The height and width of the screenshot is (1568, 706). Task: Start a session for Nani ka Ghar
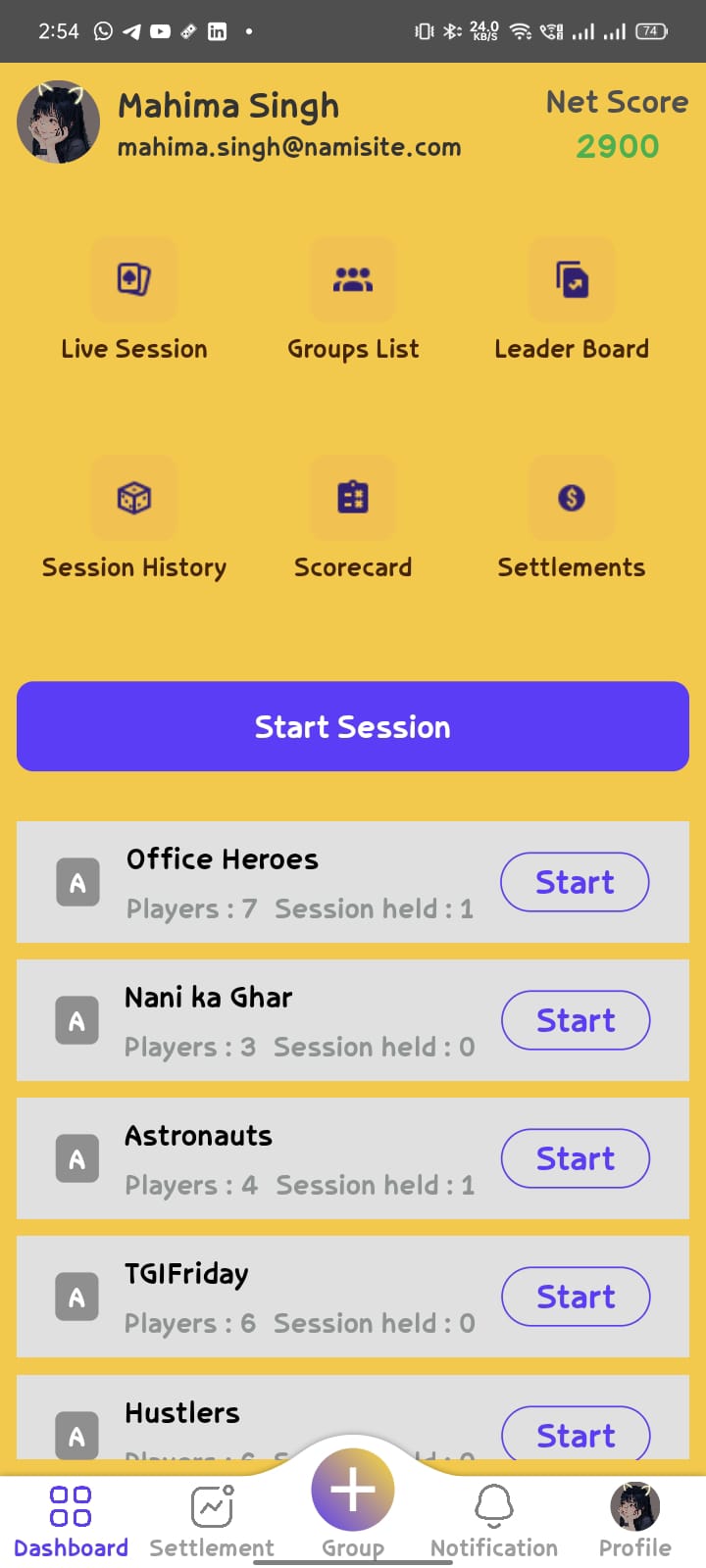pos(576,1020)
